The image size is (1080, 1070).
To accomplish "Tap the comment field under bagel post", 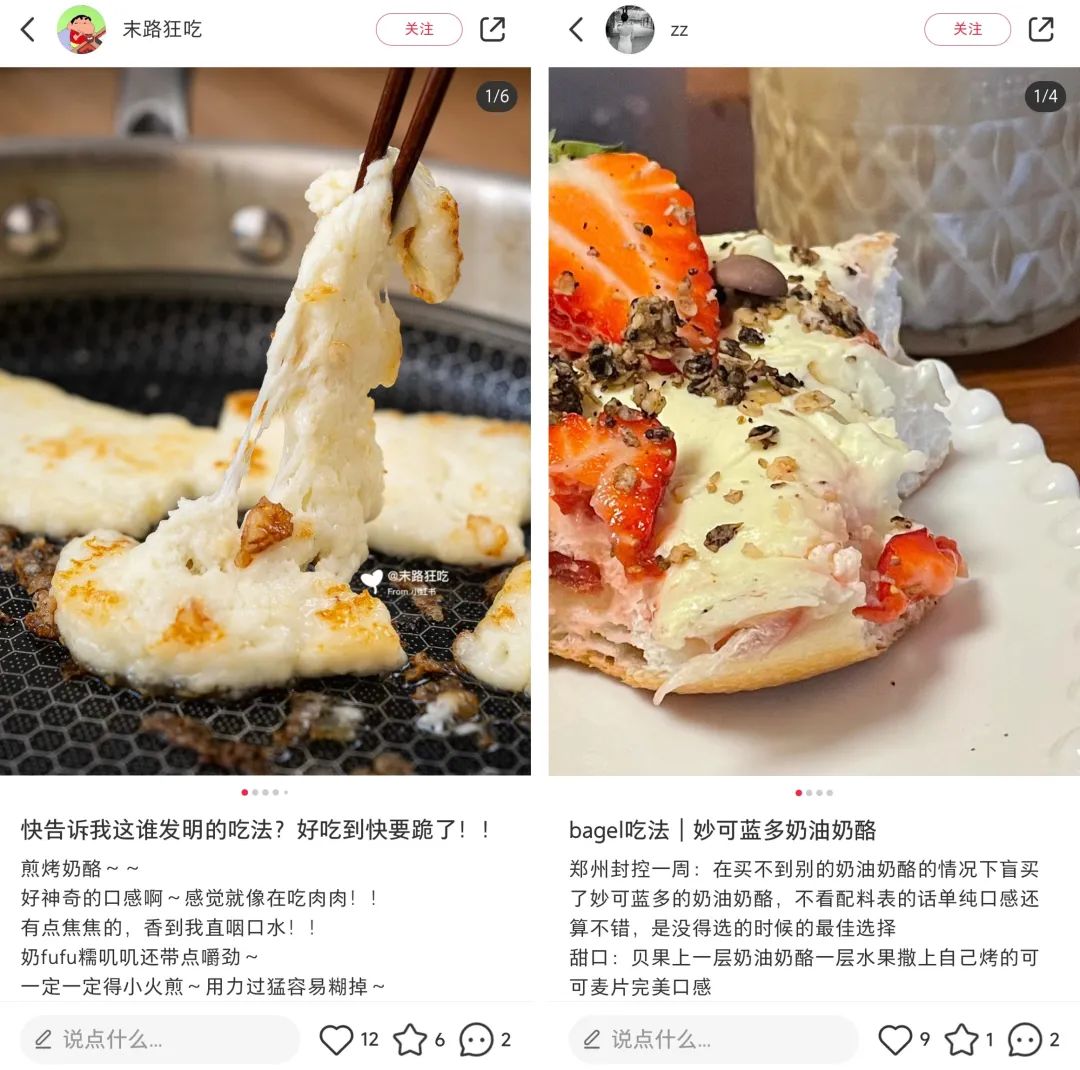I will [714, 1040].
